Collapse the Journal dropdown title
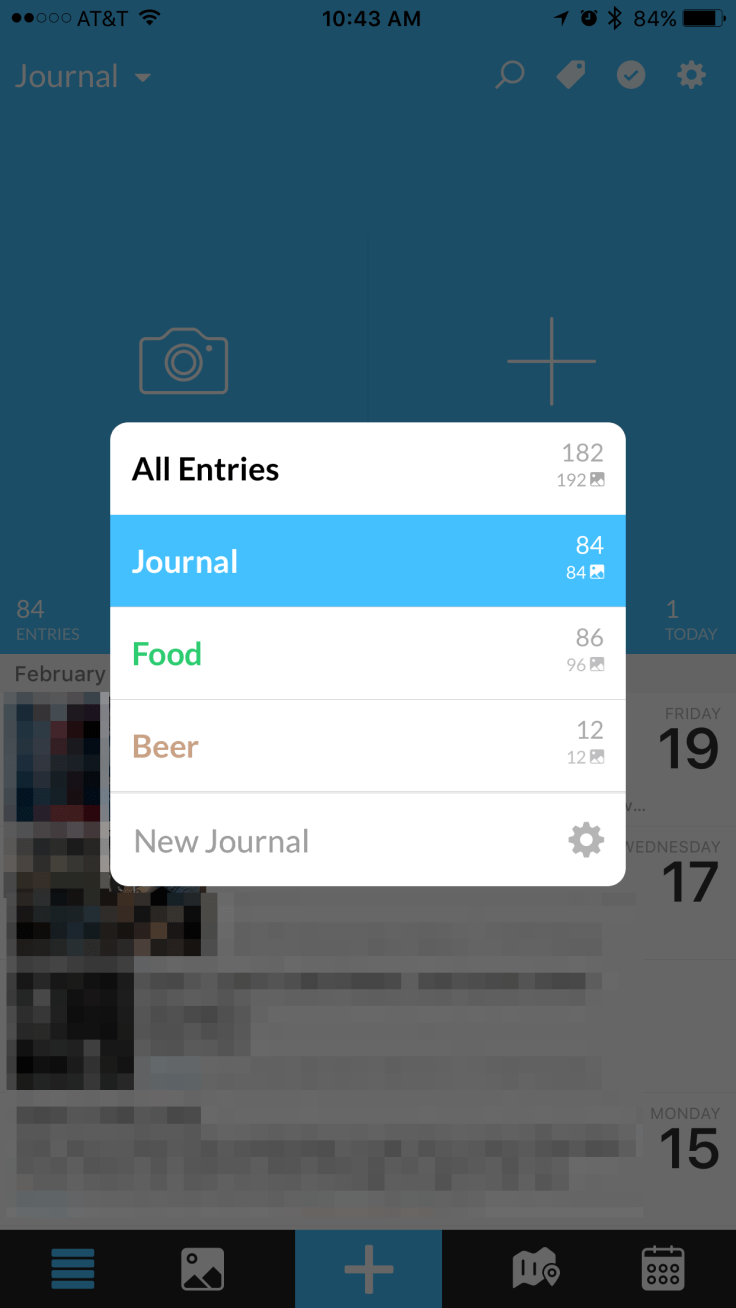This screenshot has height=1308, width=736. pos(83,77)
